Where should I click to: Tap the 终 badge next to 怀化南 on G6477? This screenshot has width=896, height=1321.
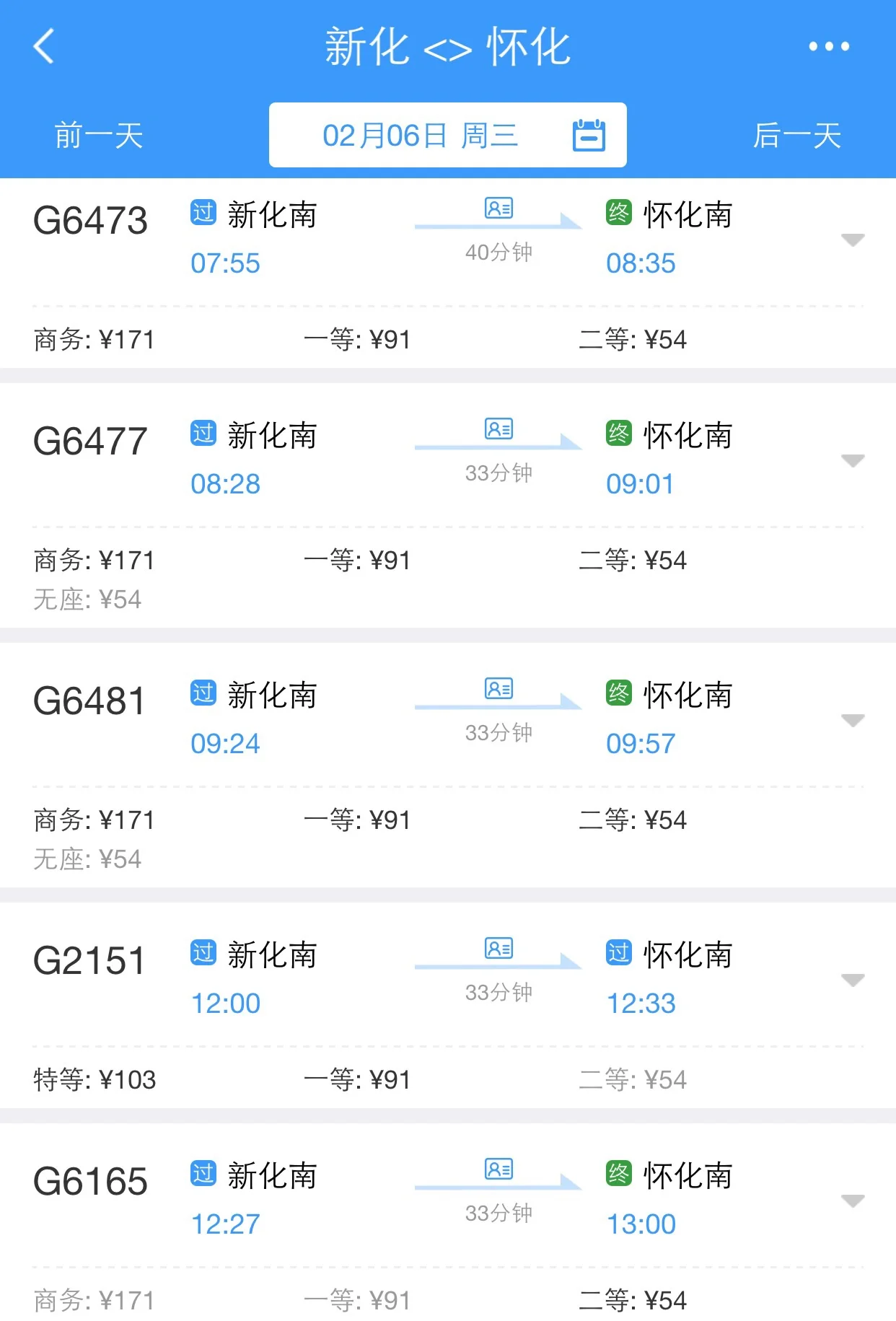618,434
